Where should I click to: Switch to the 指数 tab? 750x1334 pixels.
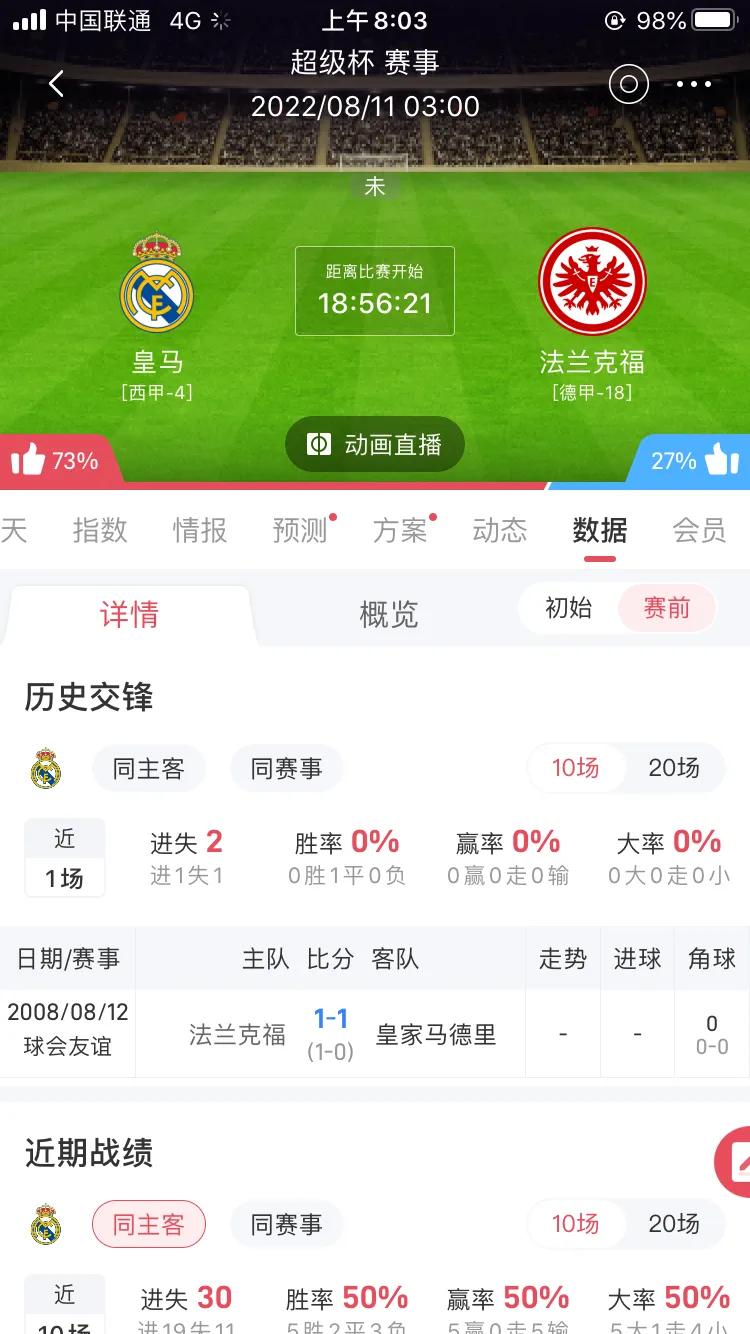(100, 532)
